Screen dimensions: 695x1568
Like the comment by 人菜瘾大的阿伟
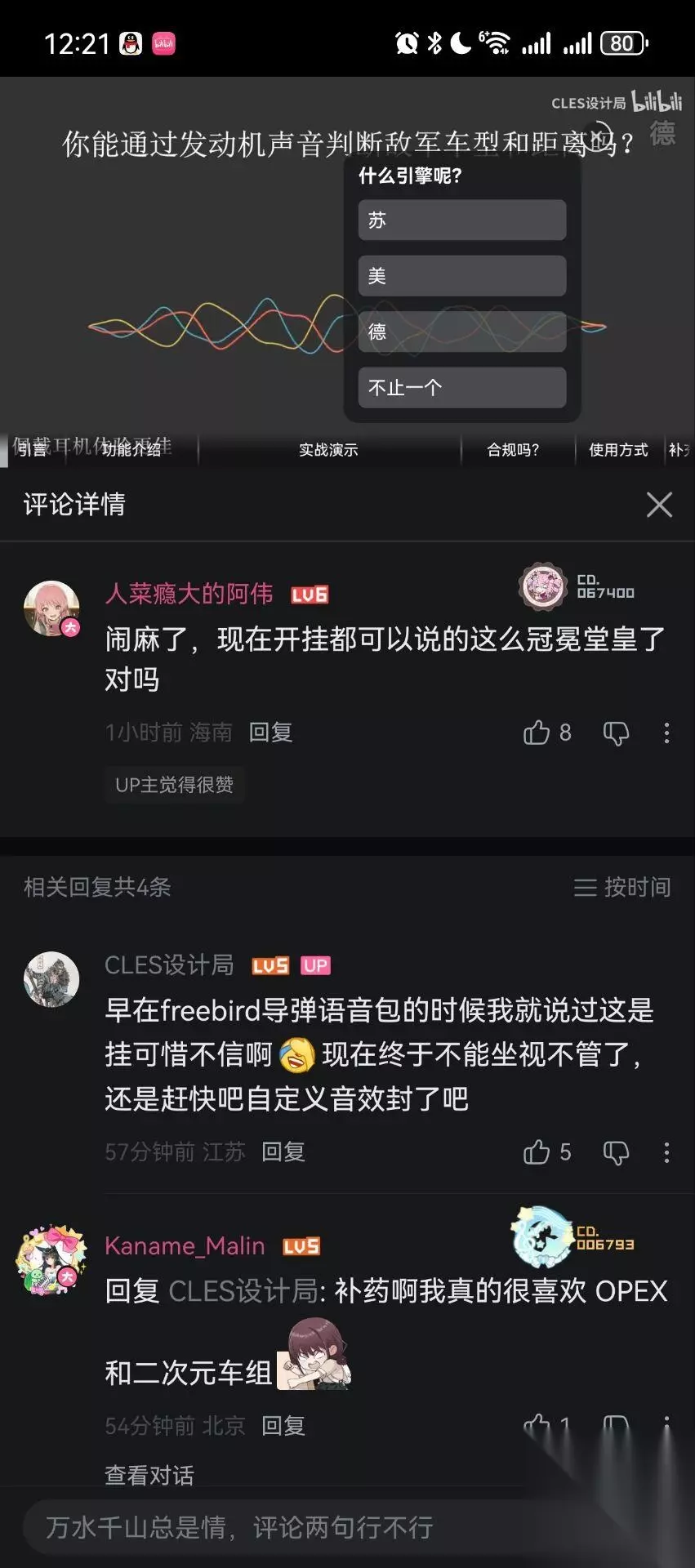[546, 733]
